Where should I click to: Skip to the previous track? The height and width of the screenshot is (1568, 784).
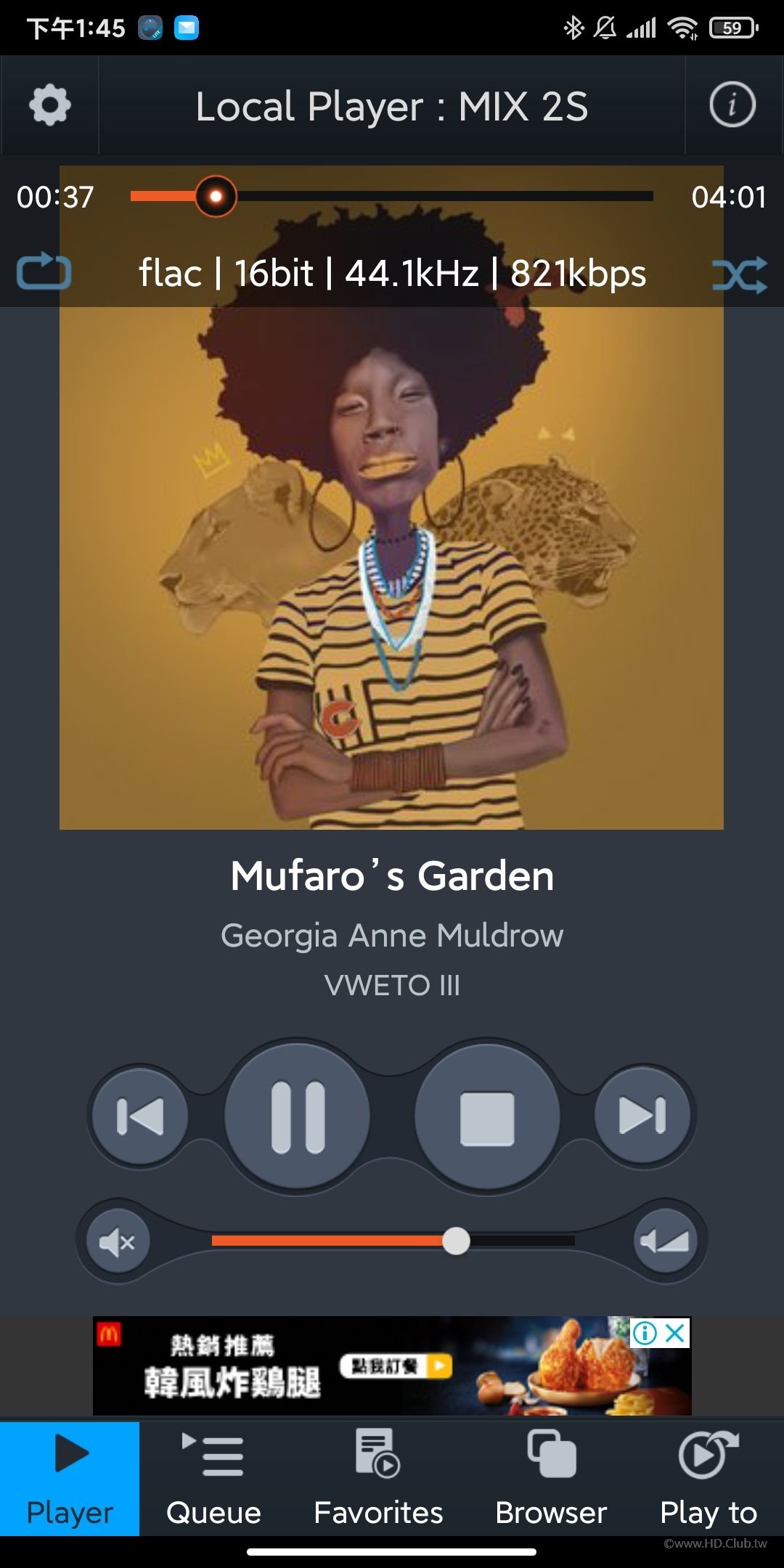pyautogui.click(x=139, y=1116)
